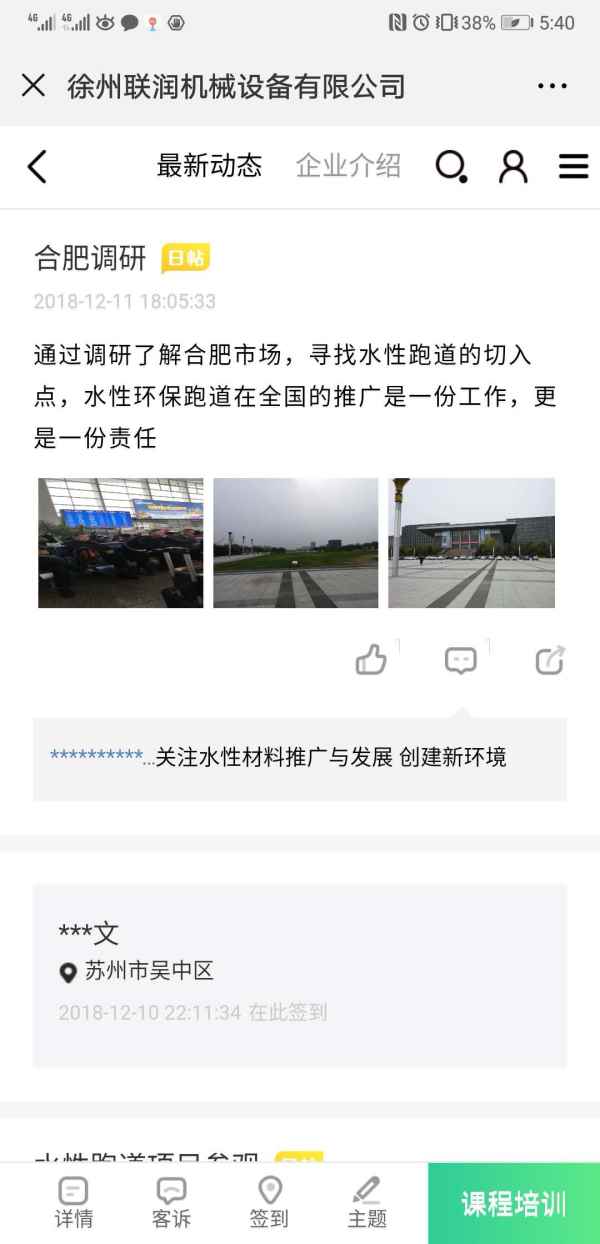Open the user profile icon
600x1244 pixels.
513,166
